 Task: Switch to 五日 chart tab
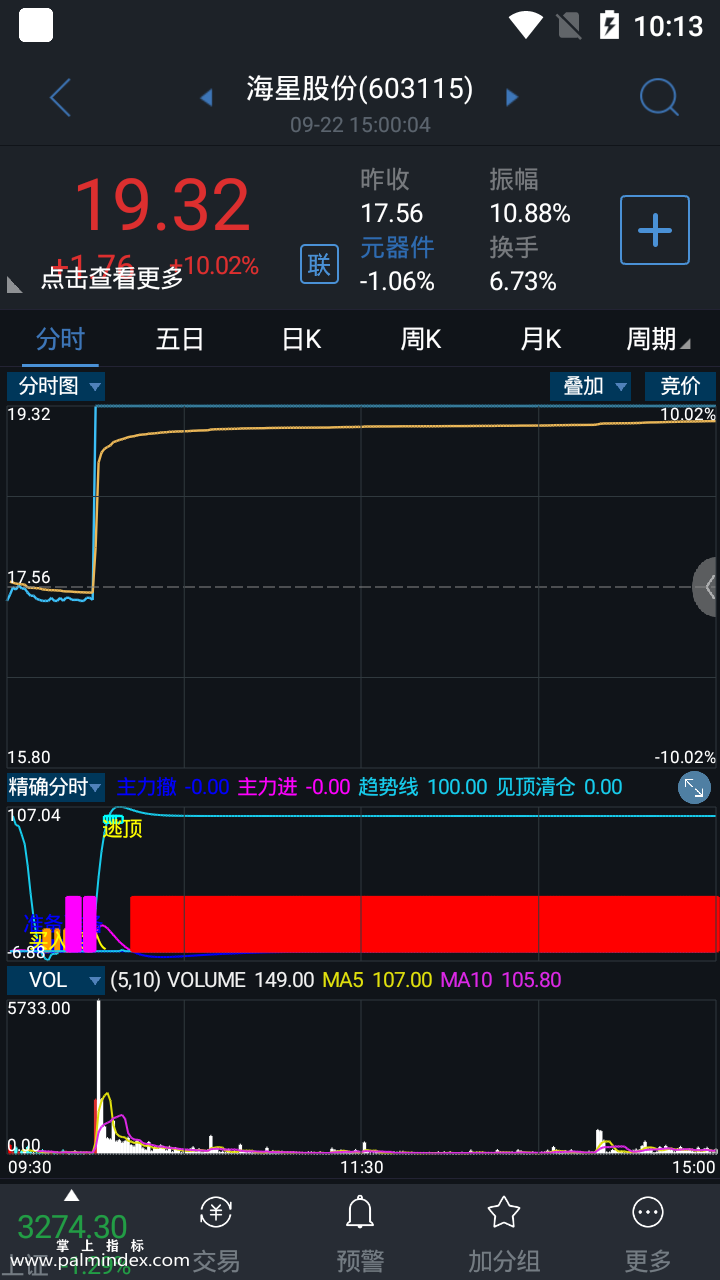coord(180,339)
